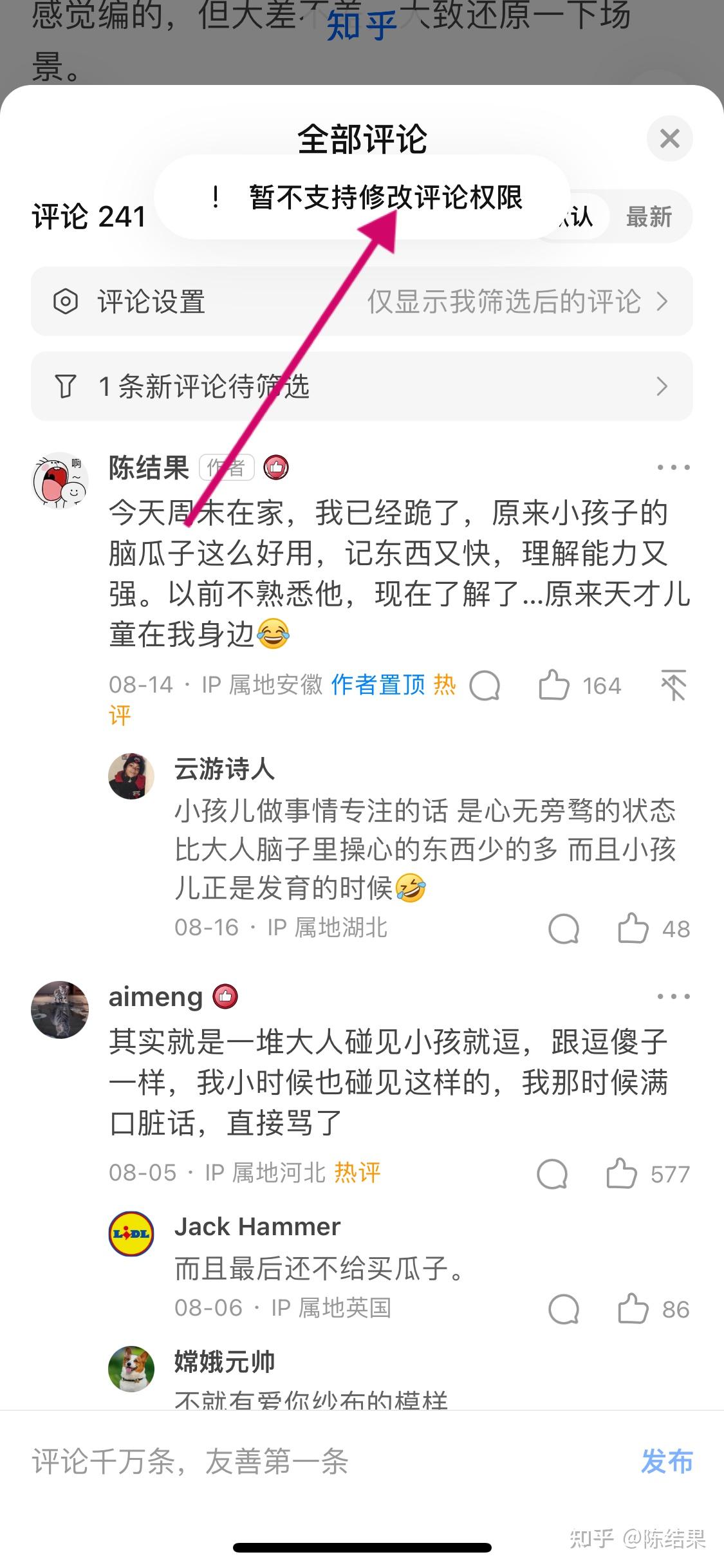
Task: Like 云游诗人's reply
Action: coord(633,928)
